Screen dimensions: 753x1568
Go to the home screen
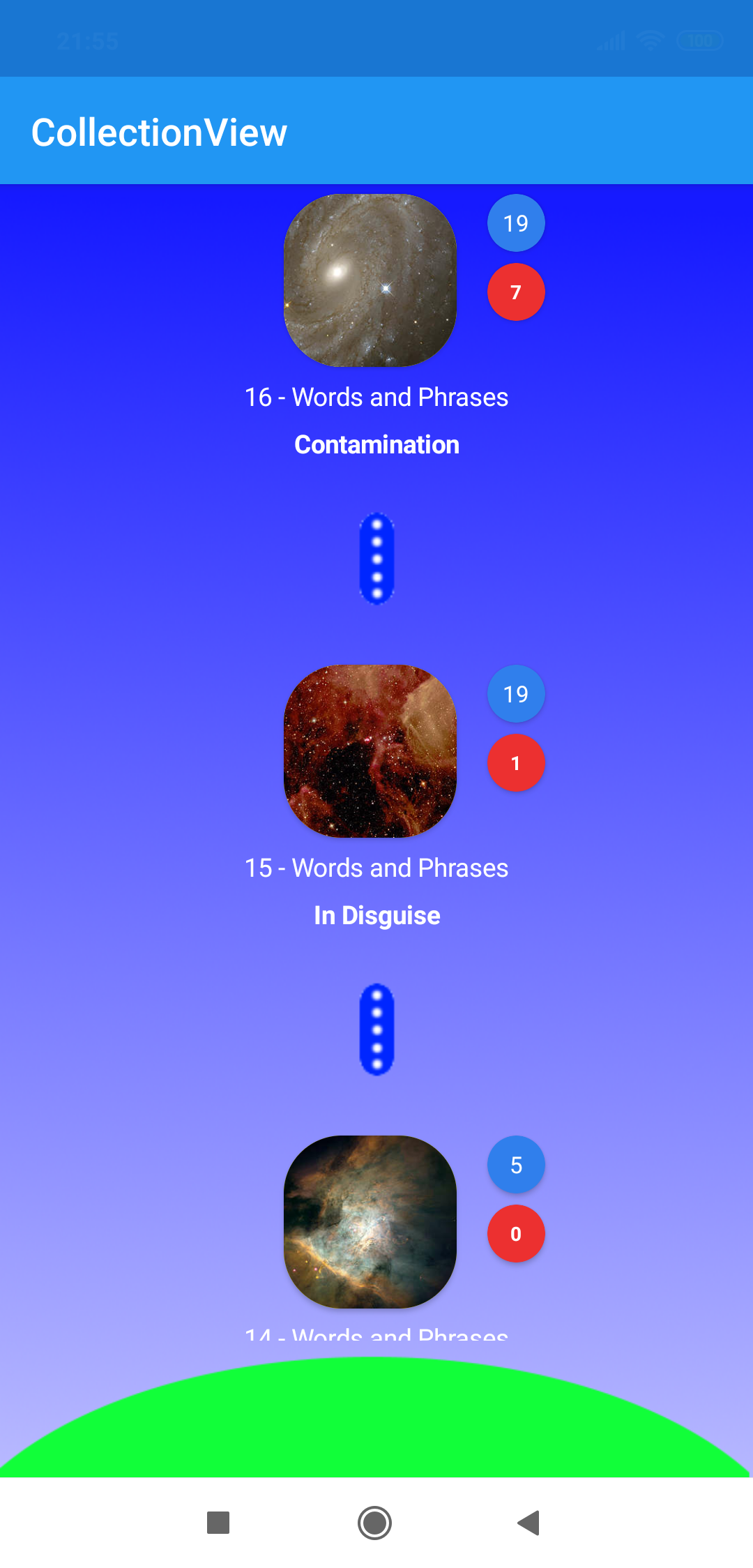pyautogui.click(x=375, y=1523)
